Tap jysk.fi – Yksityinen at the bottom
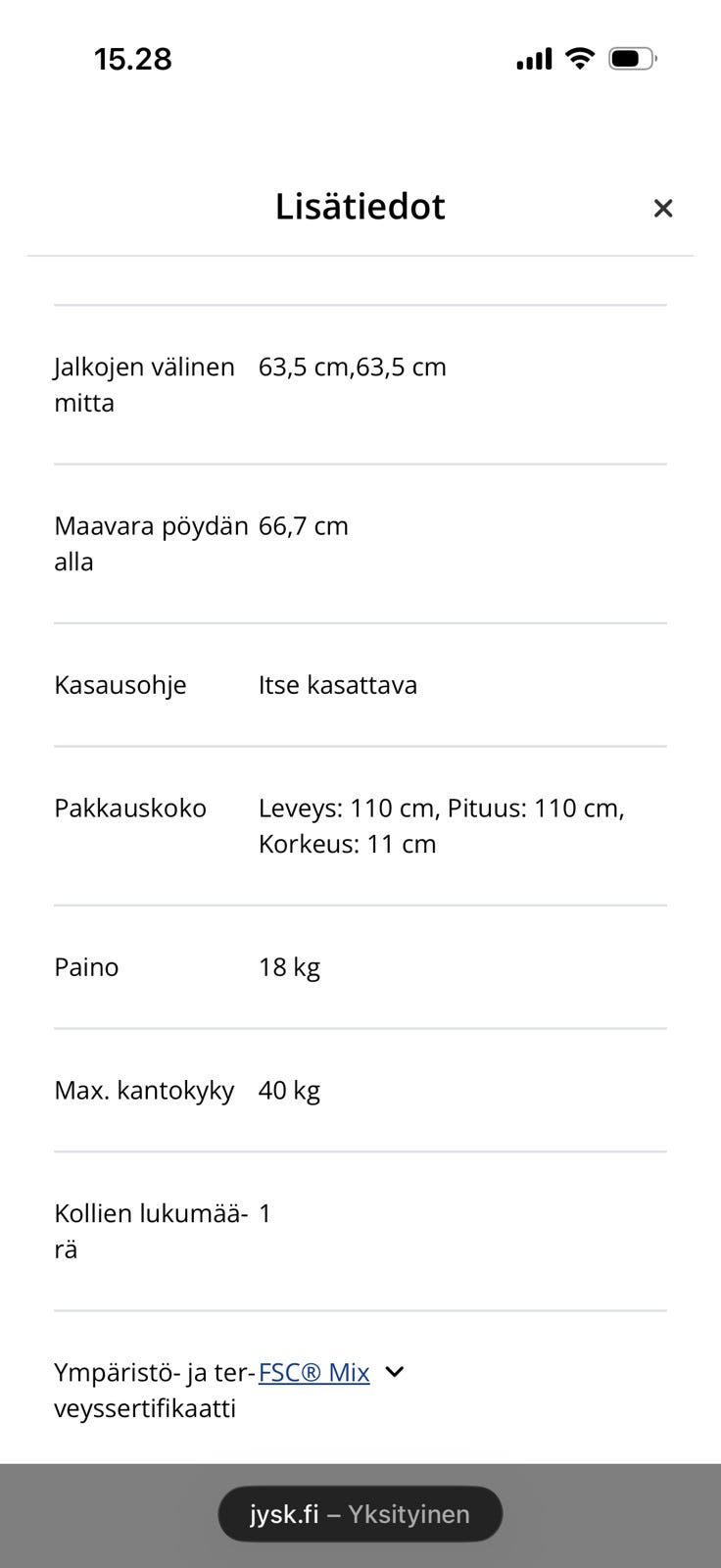The height and width of the screenshot is (1568, 721). pyautogui.click(x=360, y=1513)
